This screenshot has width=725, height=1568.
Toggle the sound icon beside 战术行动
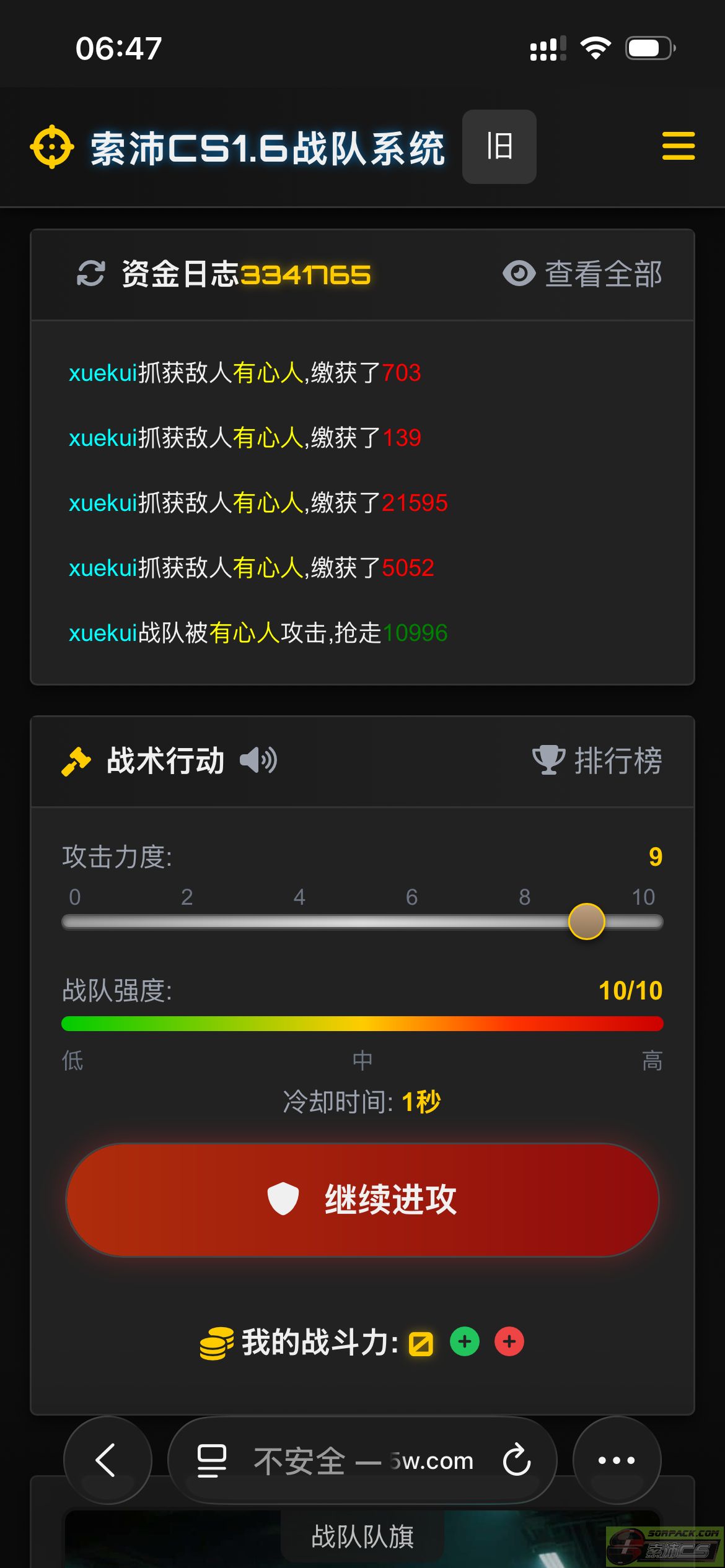tap(258, 760)
